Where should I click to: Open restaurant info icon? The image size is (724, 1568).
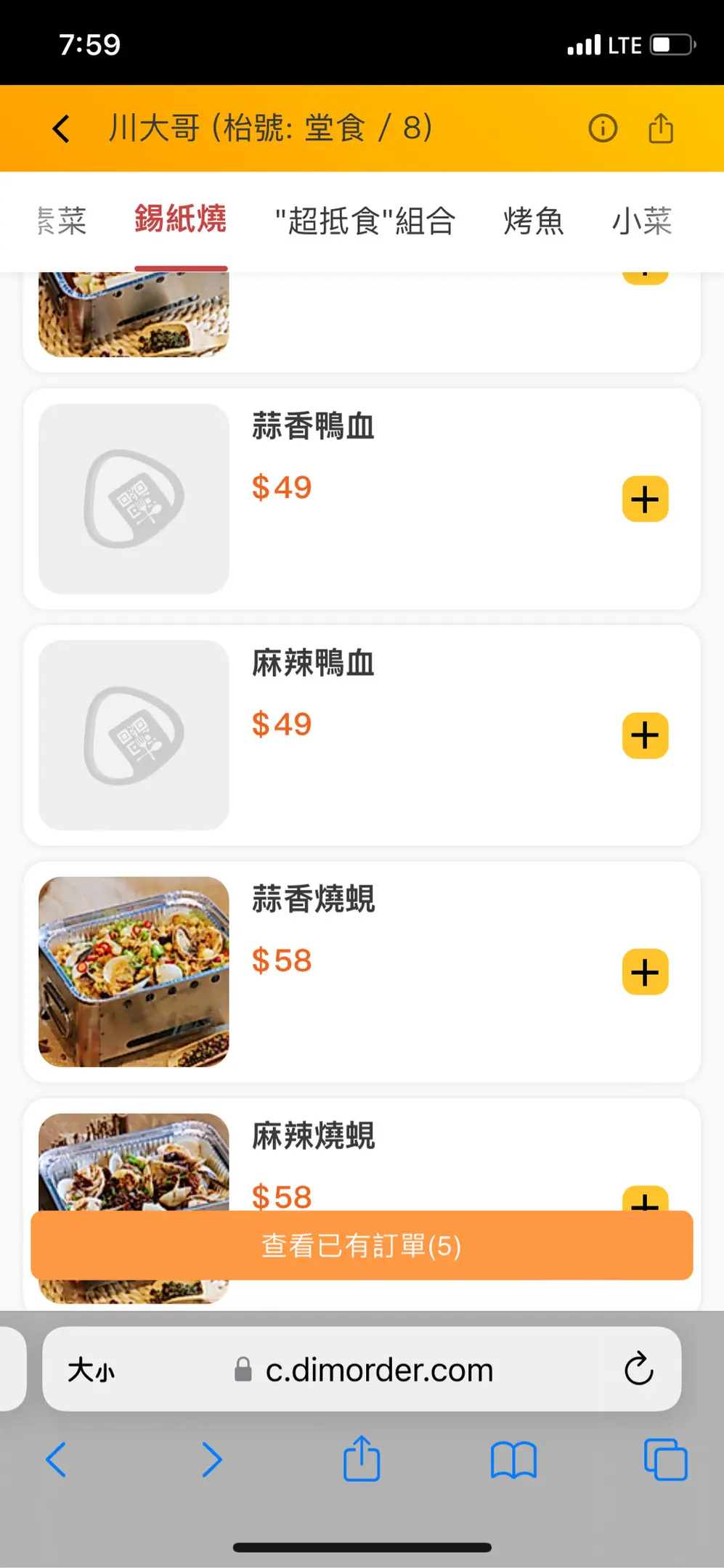coord(602,128)
